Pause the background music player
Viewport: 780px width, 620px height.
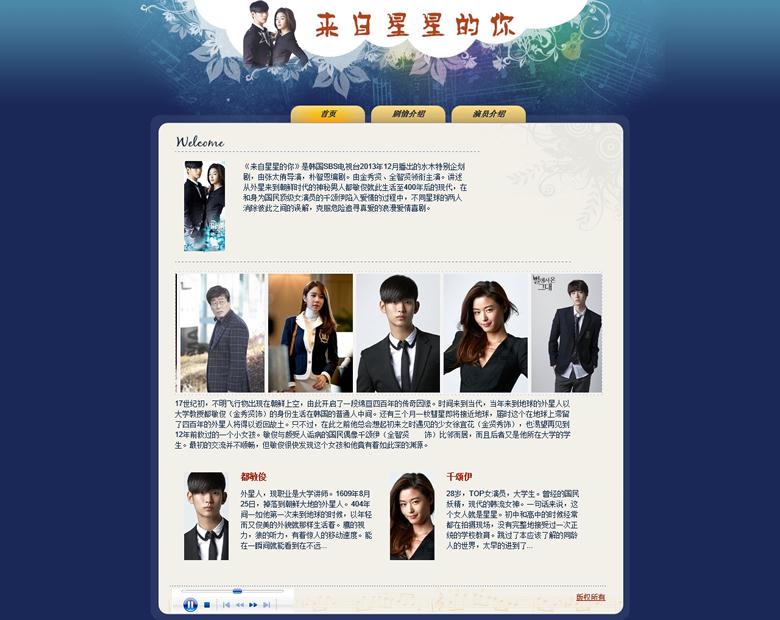190,605
